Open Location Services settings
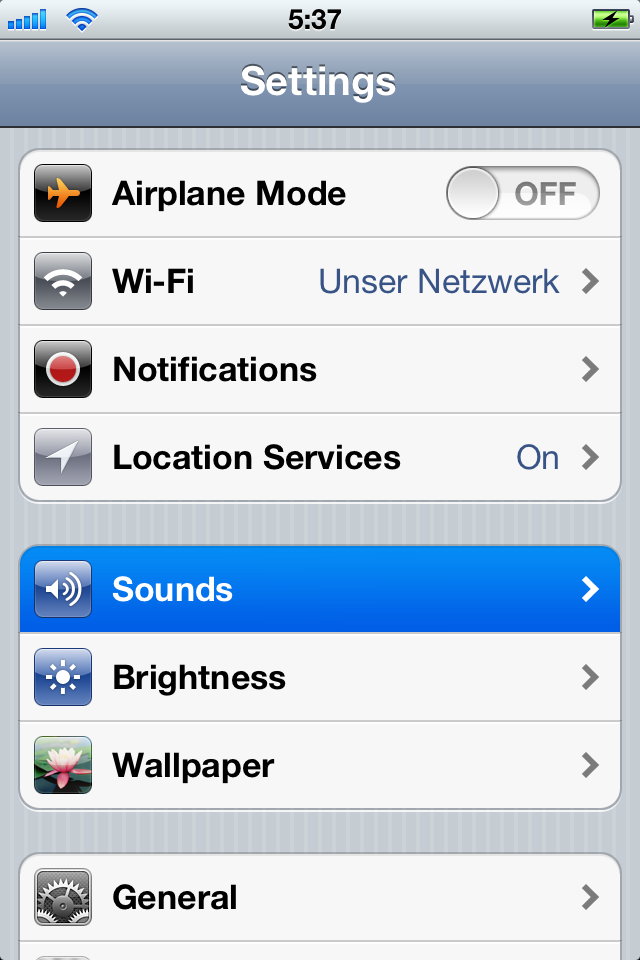Screen dimensions: 640x960 pos(320,458)
